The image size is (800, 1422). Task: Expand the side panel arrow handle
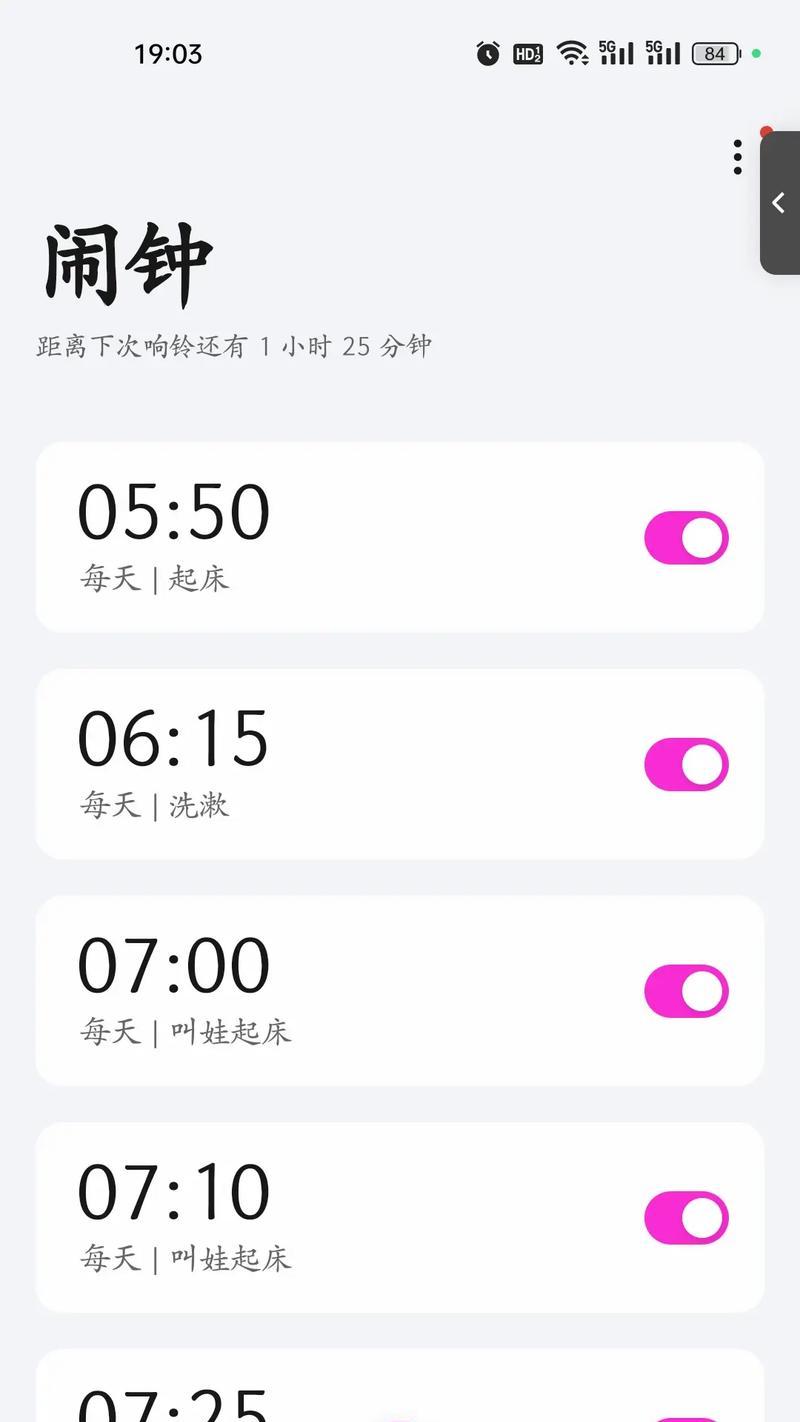[780, 203]
